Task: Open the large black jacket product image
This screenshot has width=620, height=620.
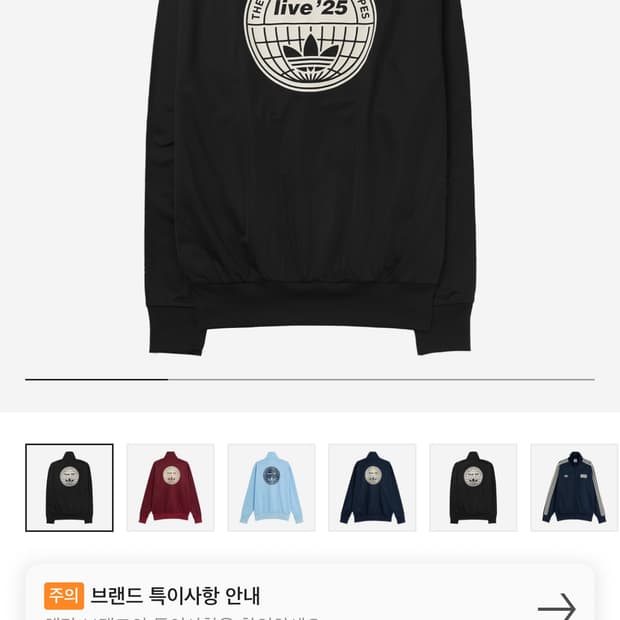Action: pyautogui.click(x=310, y=178)
